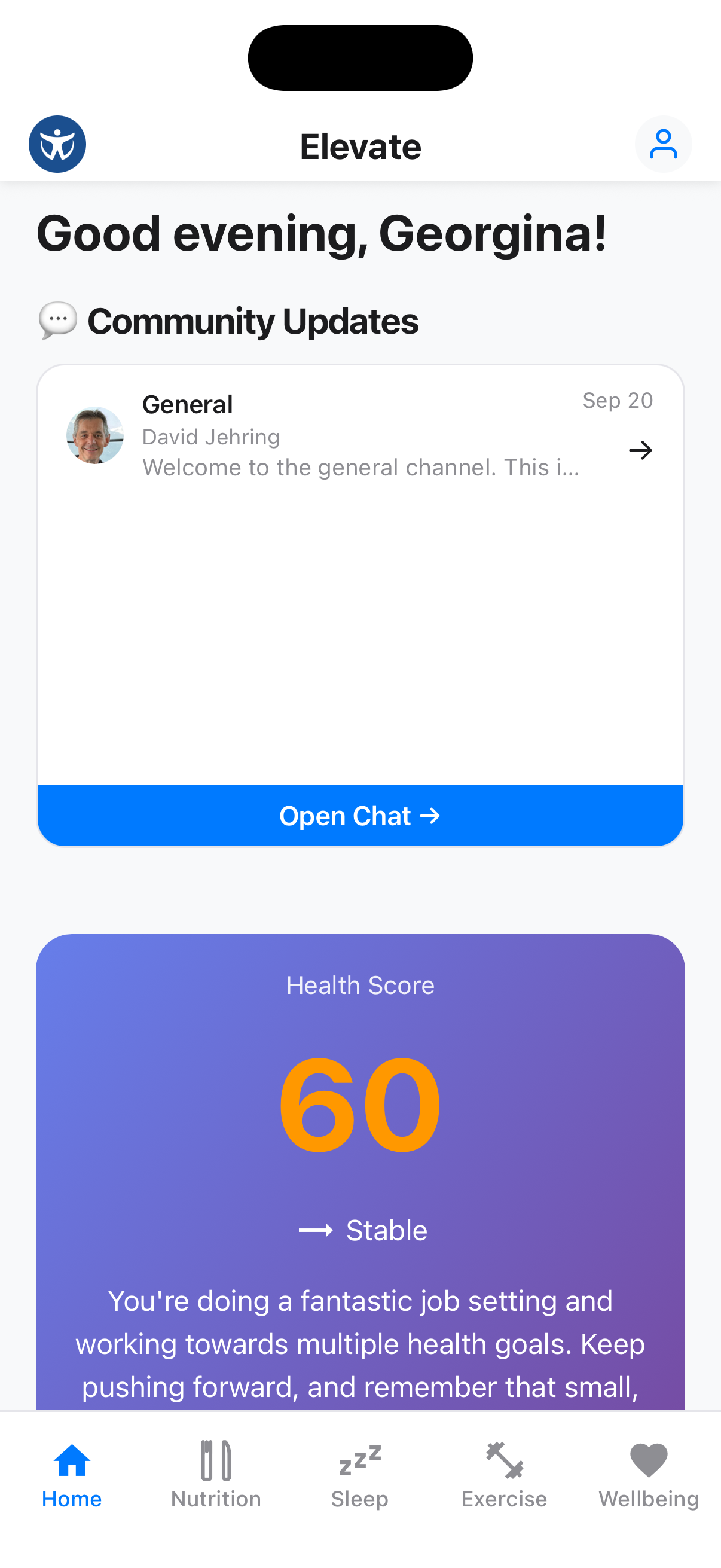Select the Health Score gradient card
This screenshot has width=721, height=1568.
point(361,1157)
